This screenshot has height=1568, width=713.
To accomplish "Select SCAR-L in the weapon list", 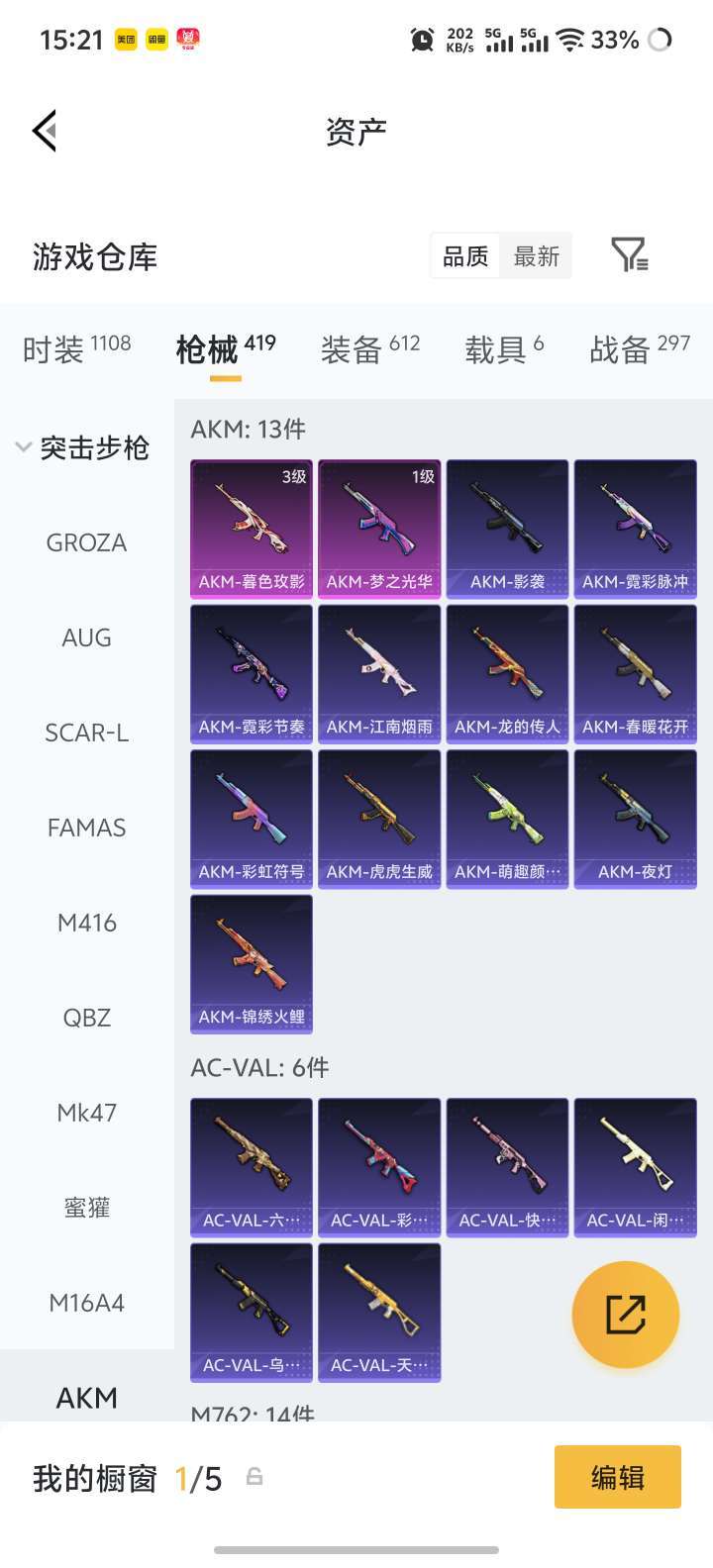I will [x=87, y=733].
